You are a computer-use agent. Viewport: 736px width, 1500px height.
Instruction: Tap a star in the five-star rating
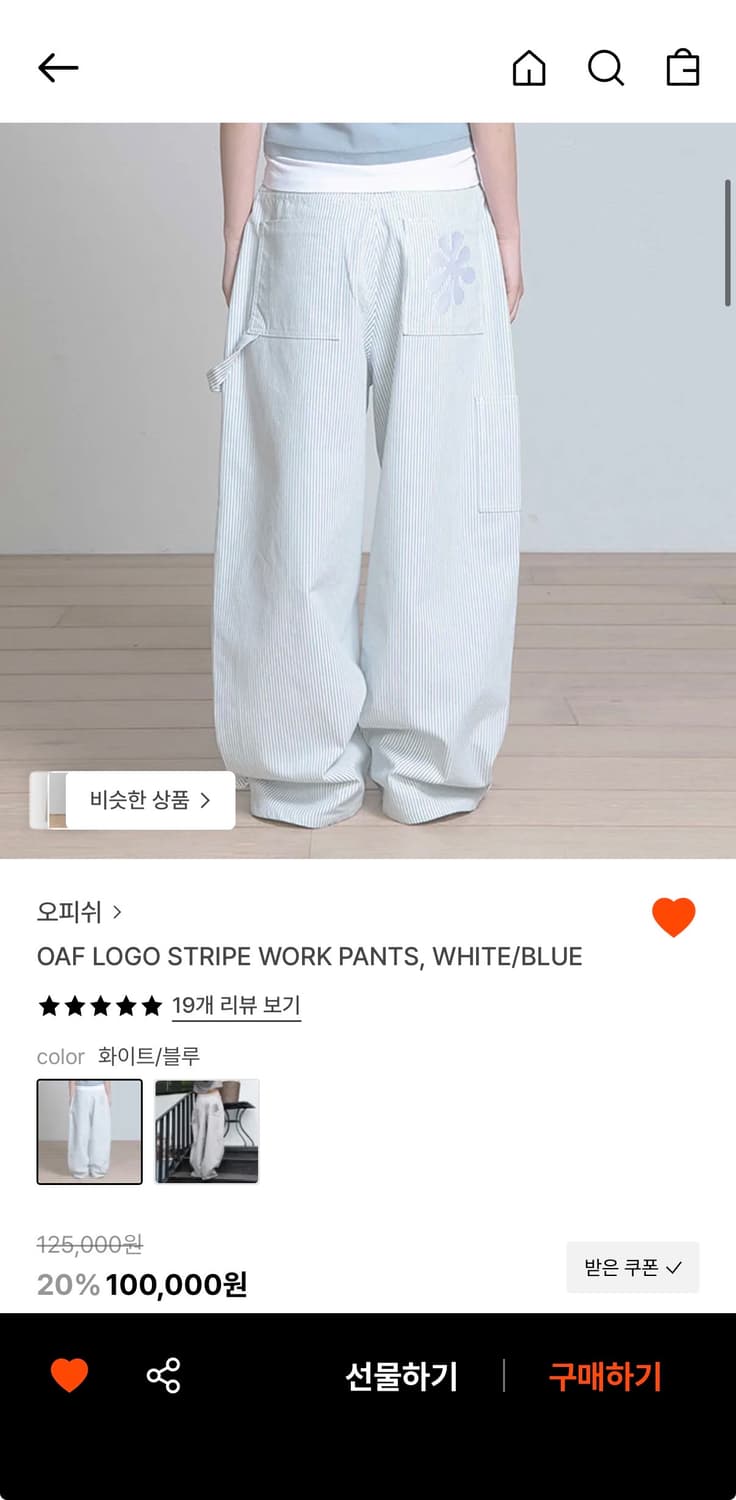[x=100, y=1005]
